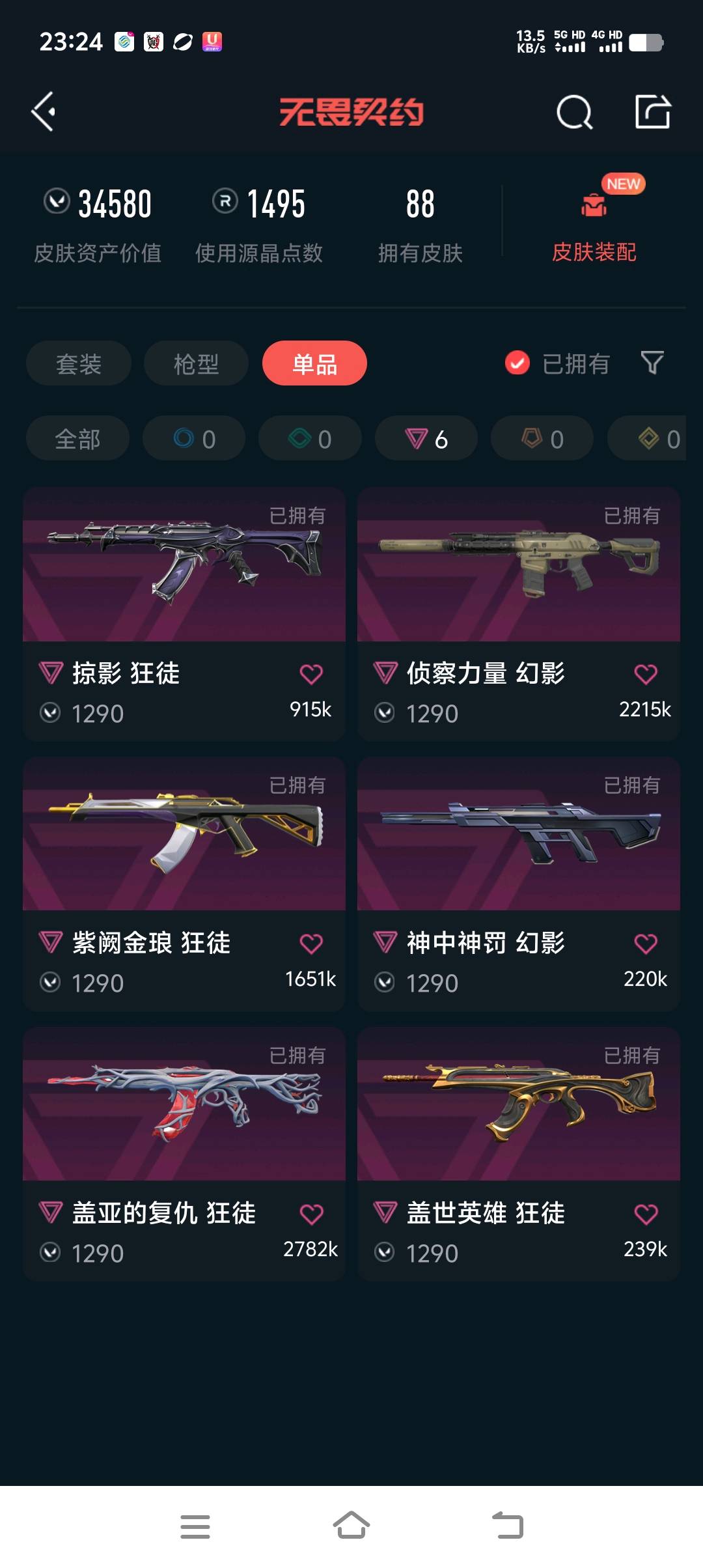Screen dimensions: 703x1568
Task: Like the 侦察力量 幻影 skin
Action: pyautogui.click(x=646, y=675)
